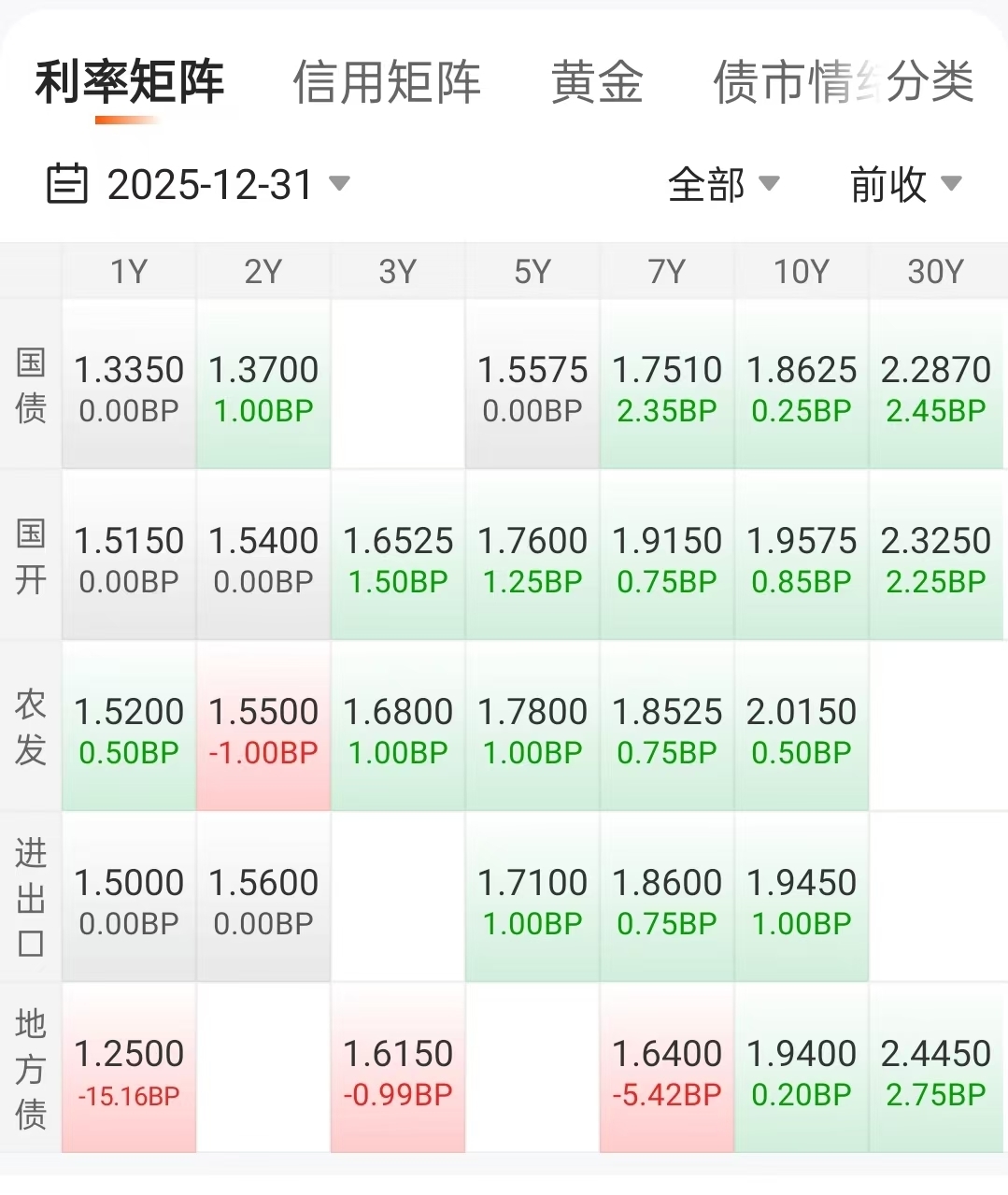Open the 黄金 tab

coord(597,82)
